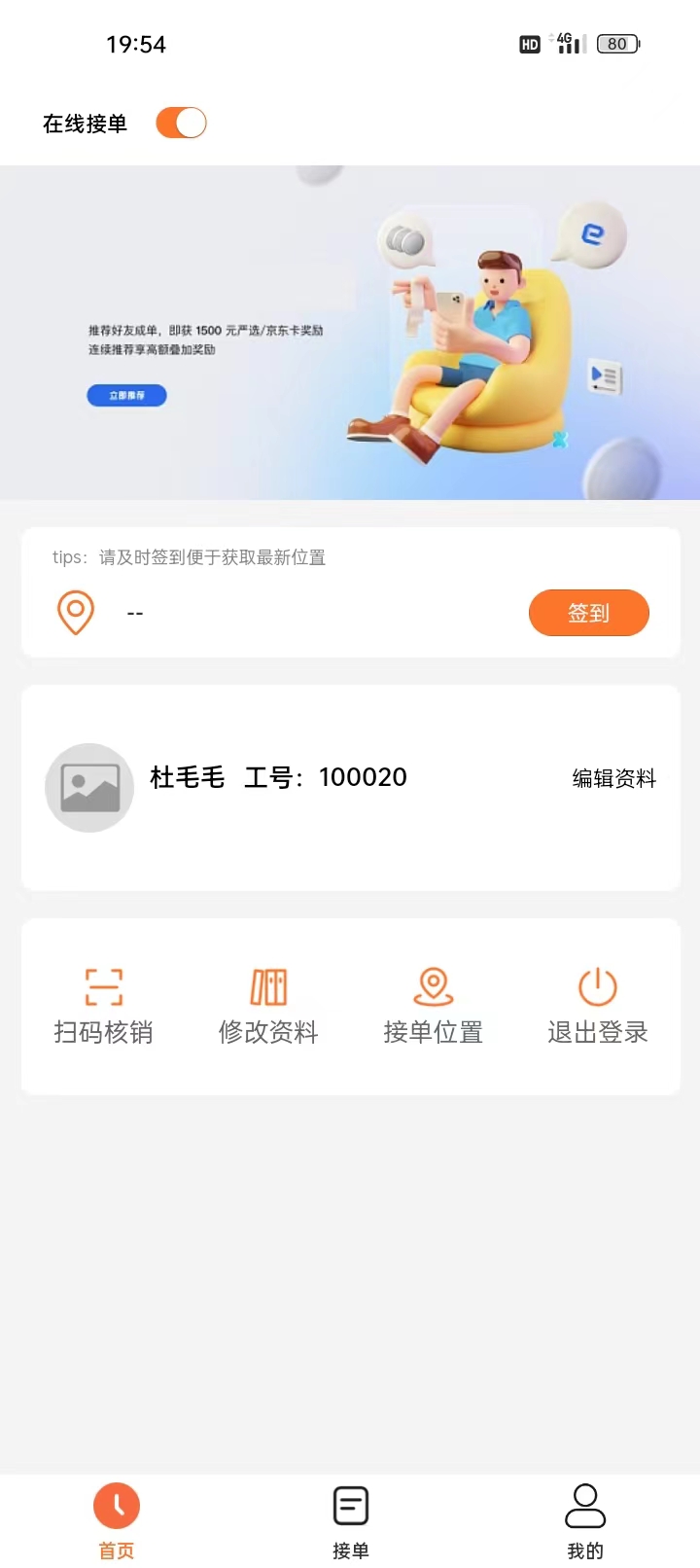Click the HD indicator in status bar
This screenshot has height=1568, width=700.
pyautogui.click(x=529, y=44)
